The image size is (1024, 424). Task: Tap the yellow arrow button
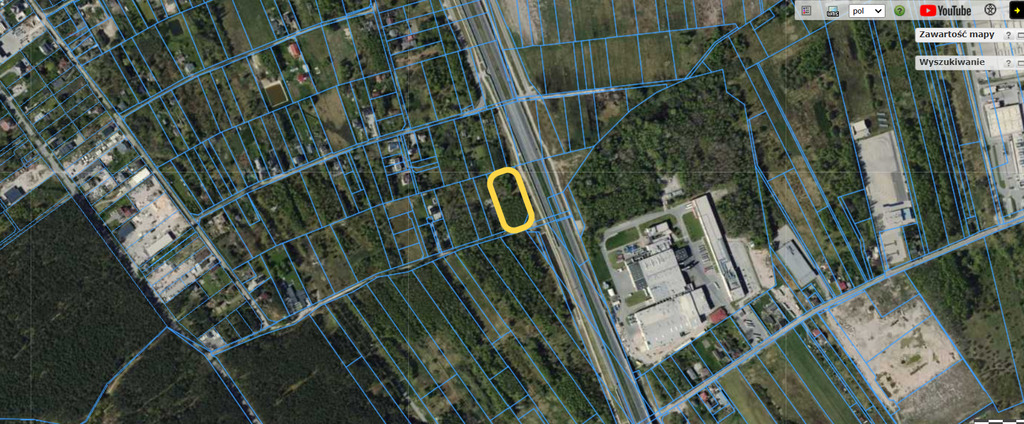[x=1016, y=10]
